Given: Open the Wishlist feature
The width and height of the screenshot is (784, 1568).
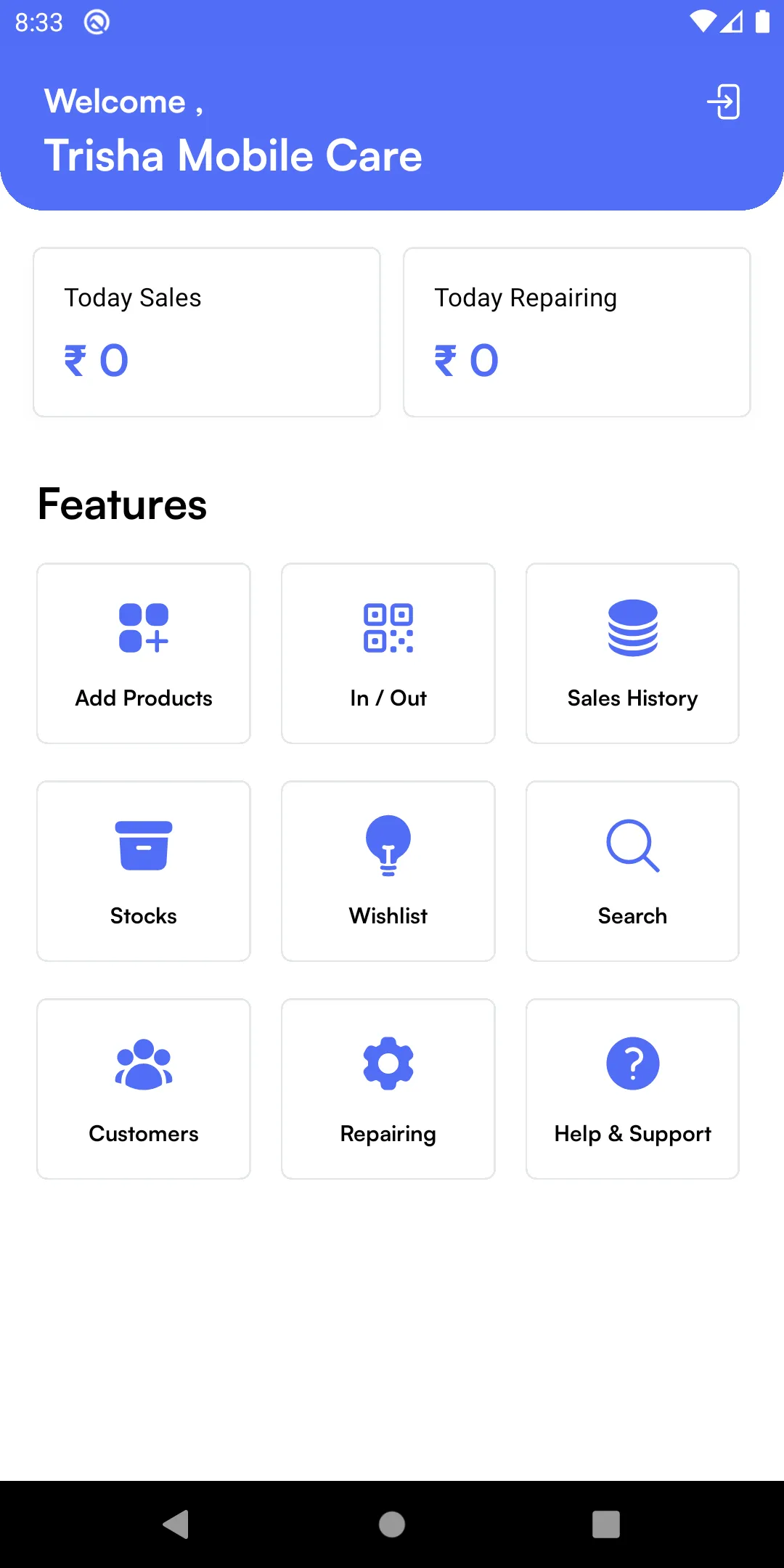Looking at the screenshot, I should (388, 871).
